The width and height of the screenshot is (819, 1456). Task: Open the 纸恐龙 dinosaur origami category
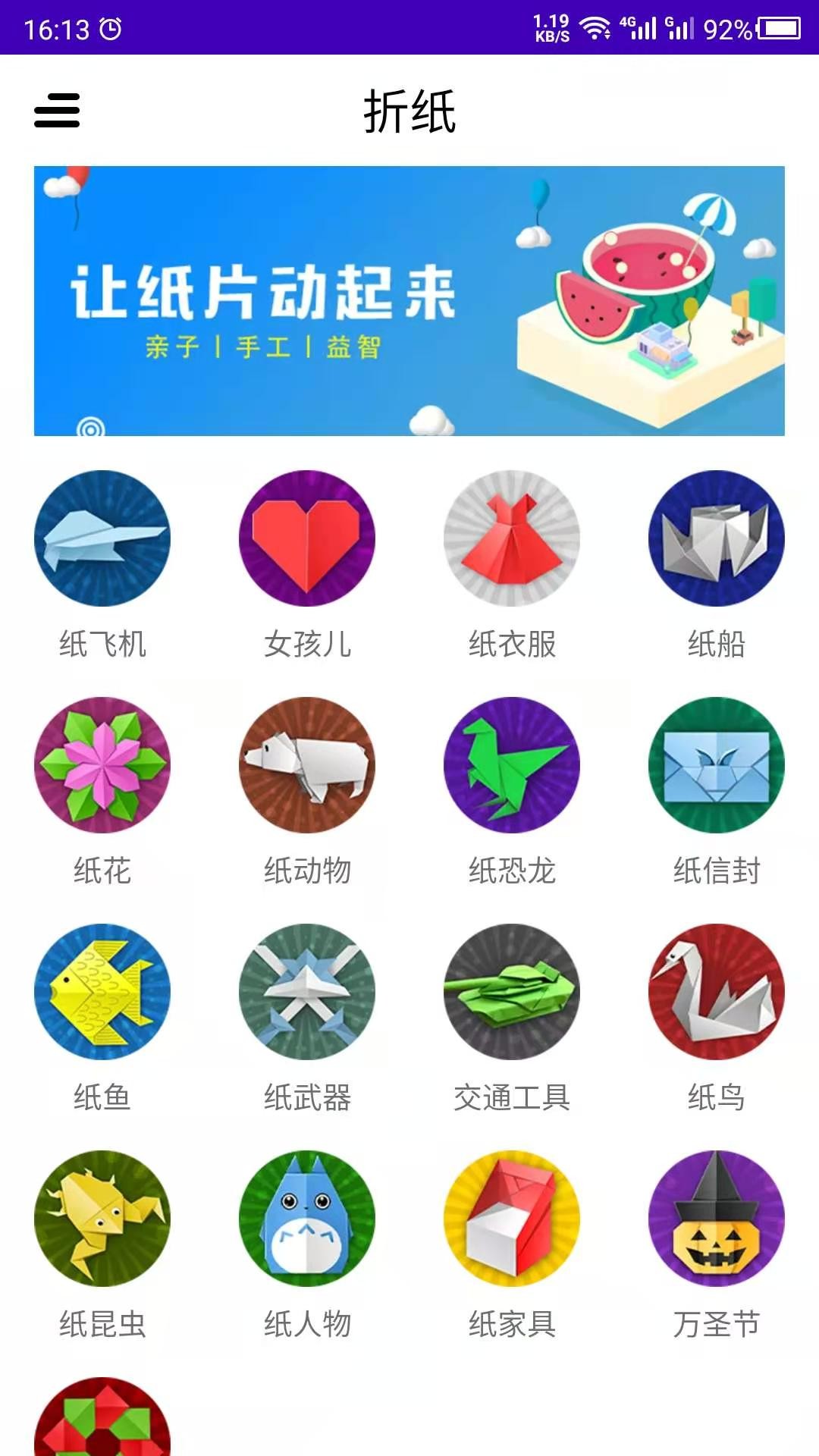coord(512,766)
